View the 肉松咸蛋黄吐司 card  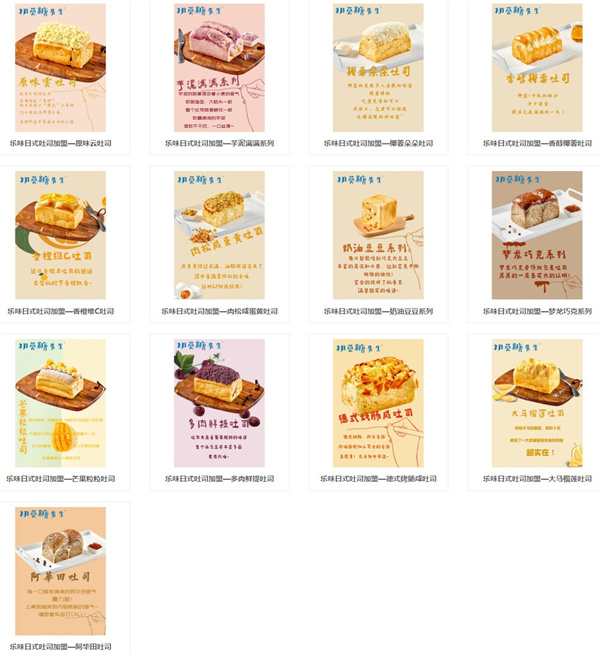coord(220,235)
